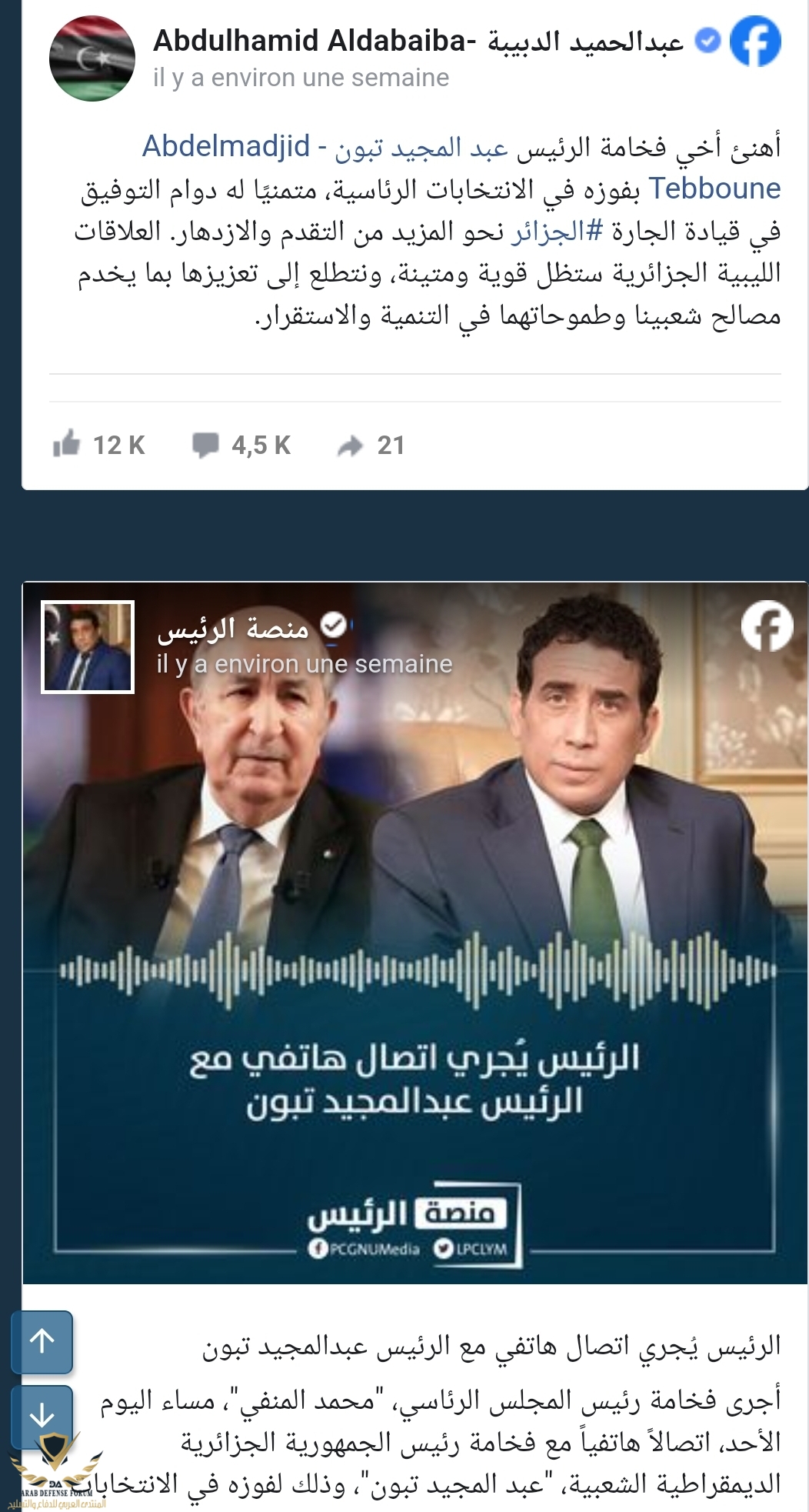This screenshot has height=1512, width=809.
Task: Tap the منصة الرئيس profile picture
Action: 88,646
